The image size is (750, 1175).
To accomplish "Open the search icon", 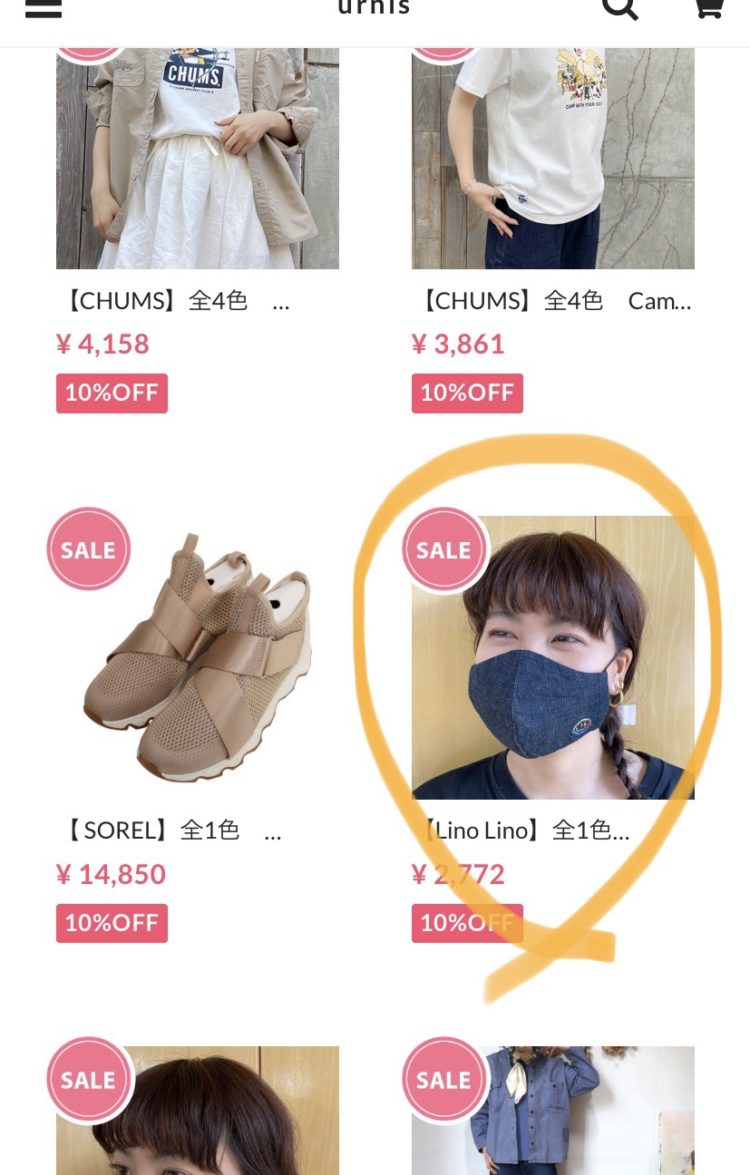I will click(x=620, y=8).
